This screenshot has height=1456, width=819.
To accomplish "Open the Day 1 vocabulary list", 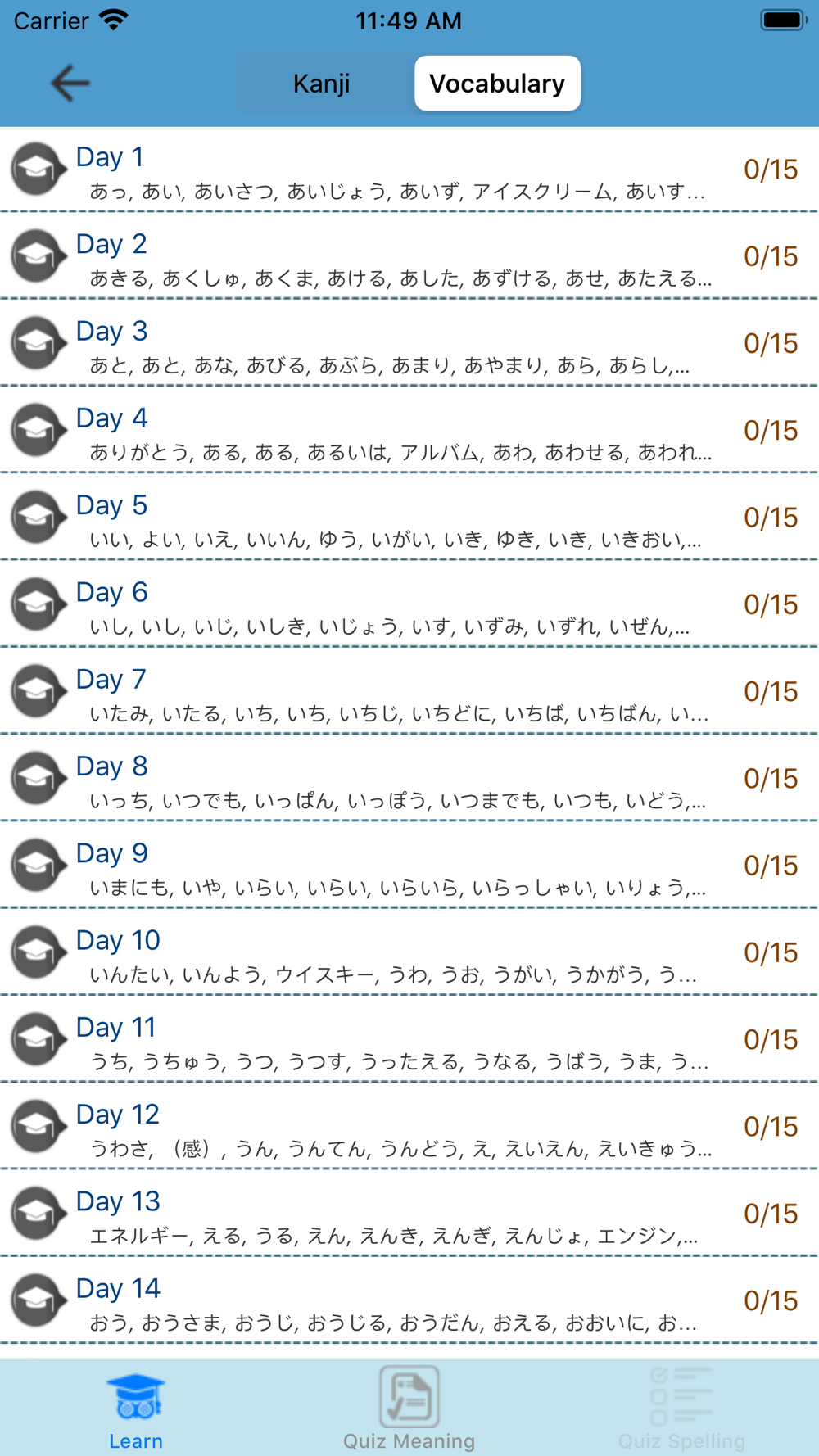I will [x=409, y=170].
